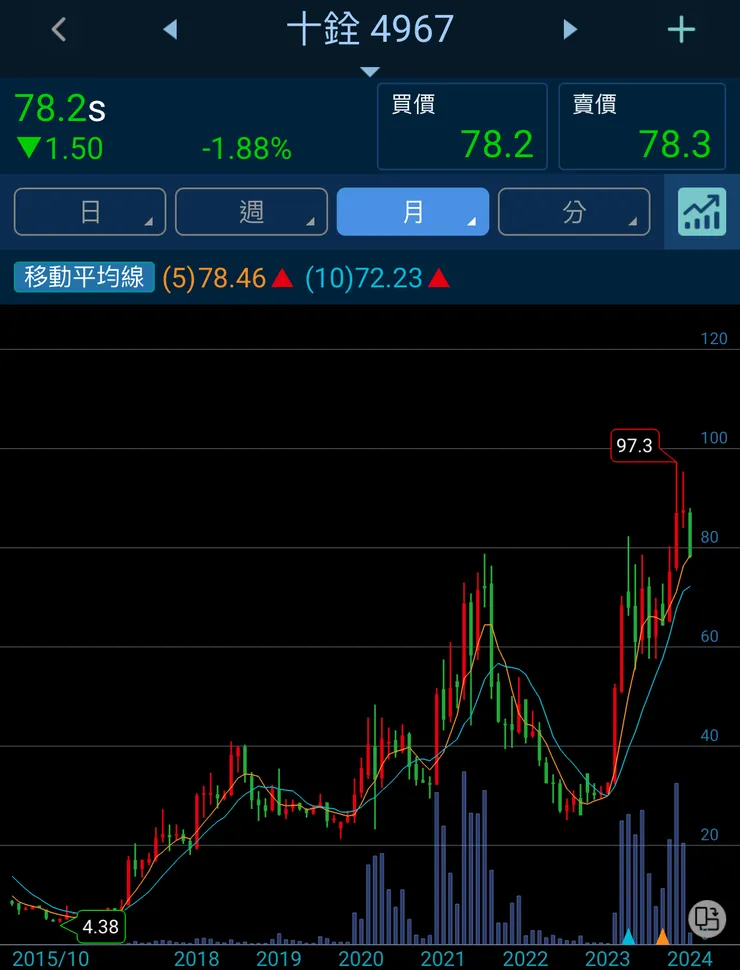740x970 pixels.
Task: Select the 月 monthly chart
Action: [413, 212]
